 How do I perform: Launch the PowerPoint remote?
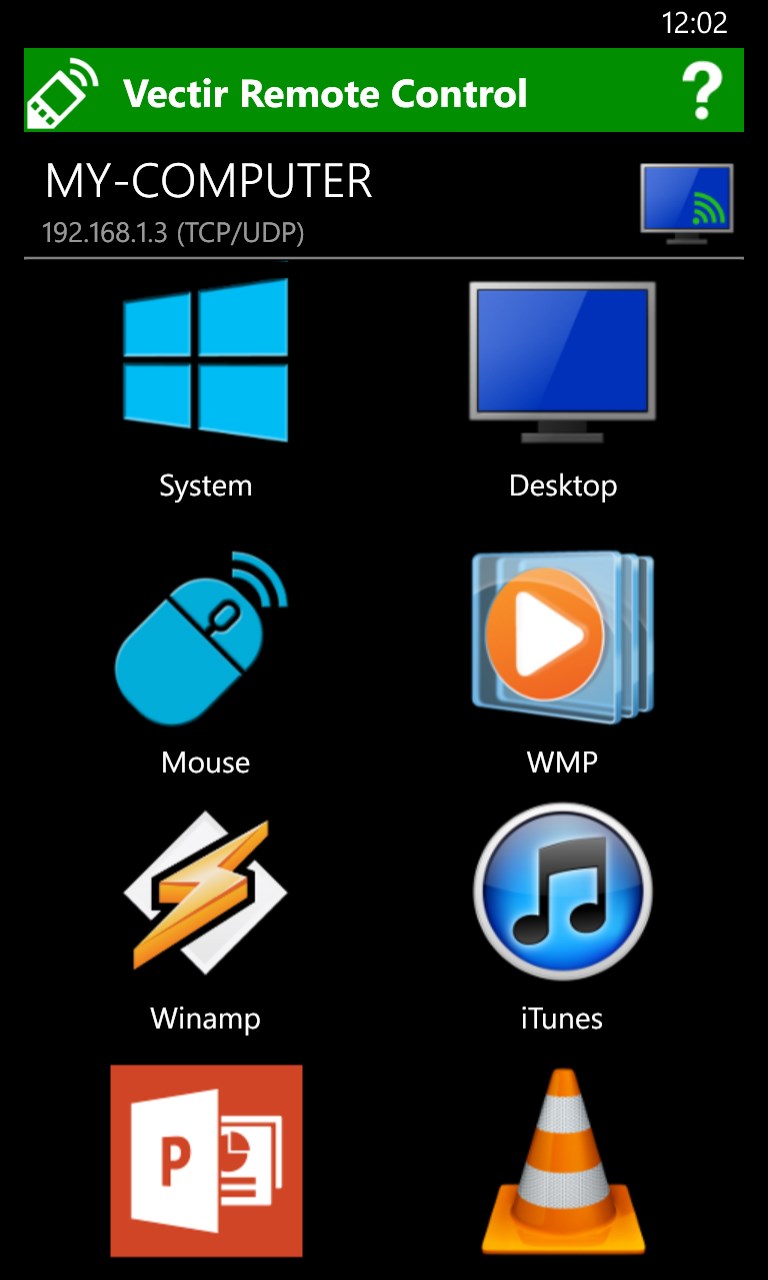coord(206,1160)
